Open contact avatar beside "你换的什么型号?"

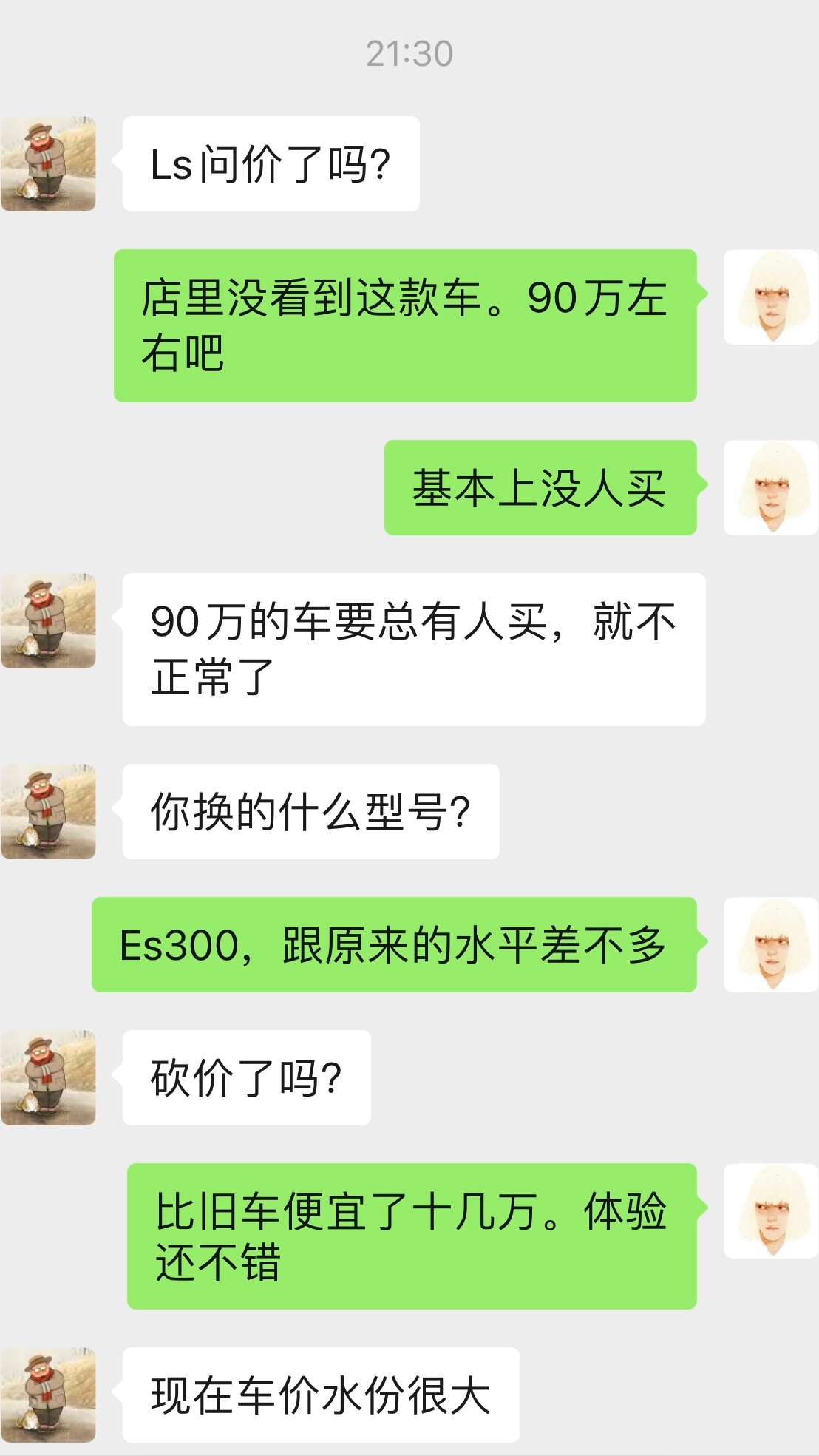click(x=48, y=811)
